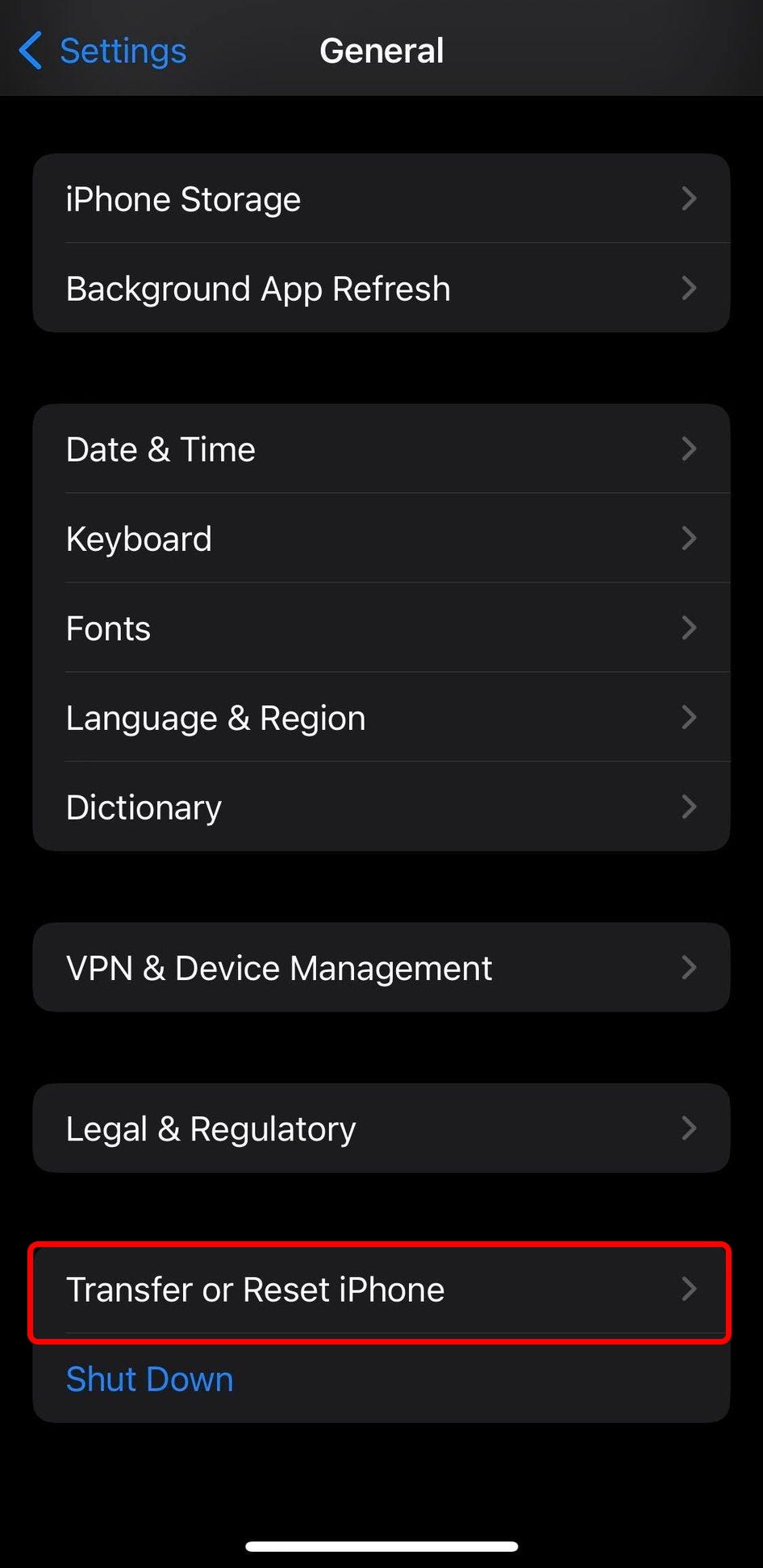
Task: Expand iPhone Storage via its chevron arrow
Action: [690, 199]
